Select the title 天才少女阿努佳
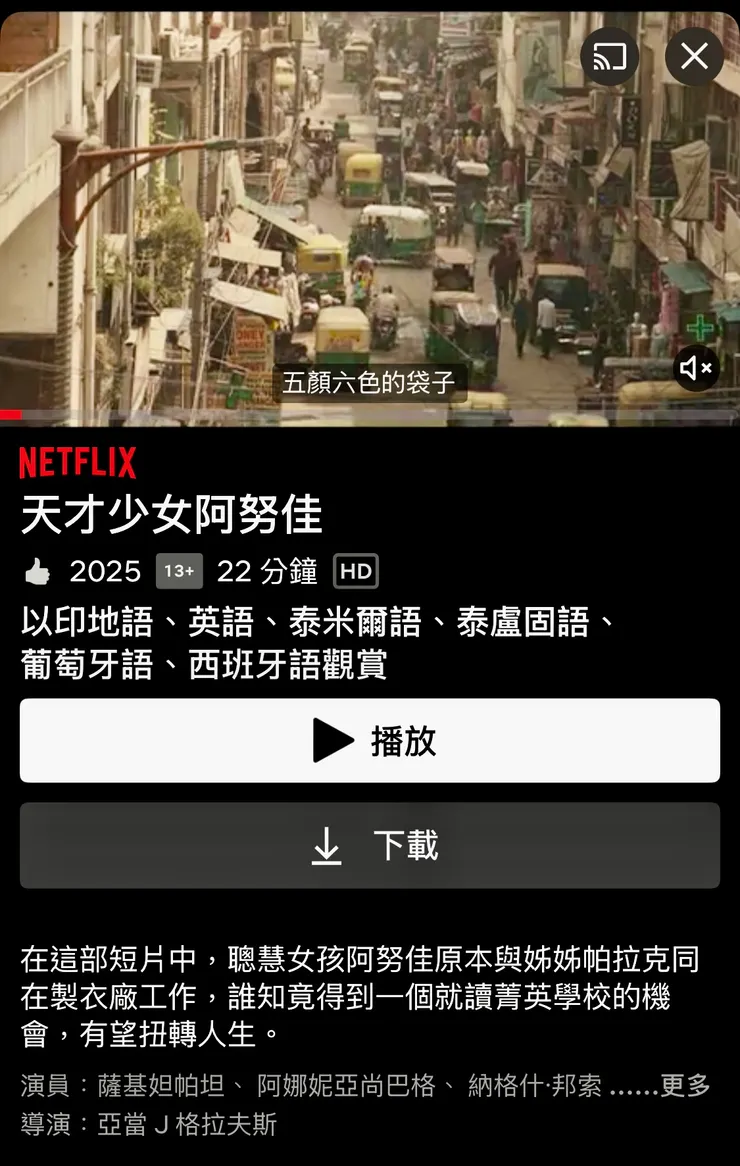 coord(166,514)
